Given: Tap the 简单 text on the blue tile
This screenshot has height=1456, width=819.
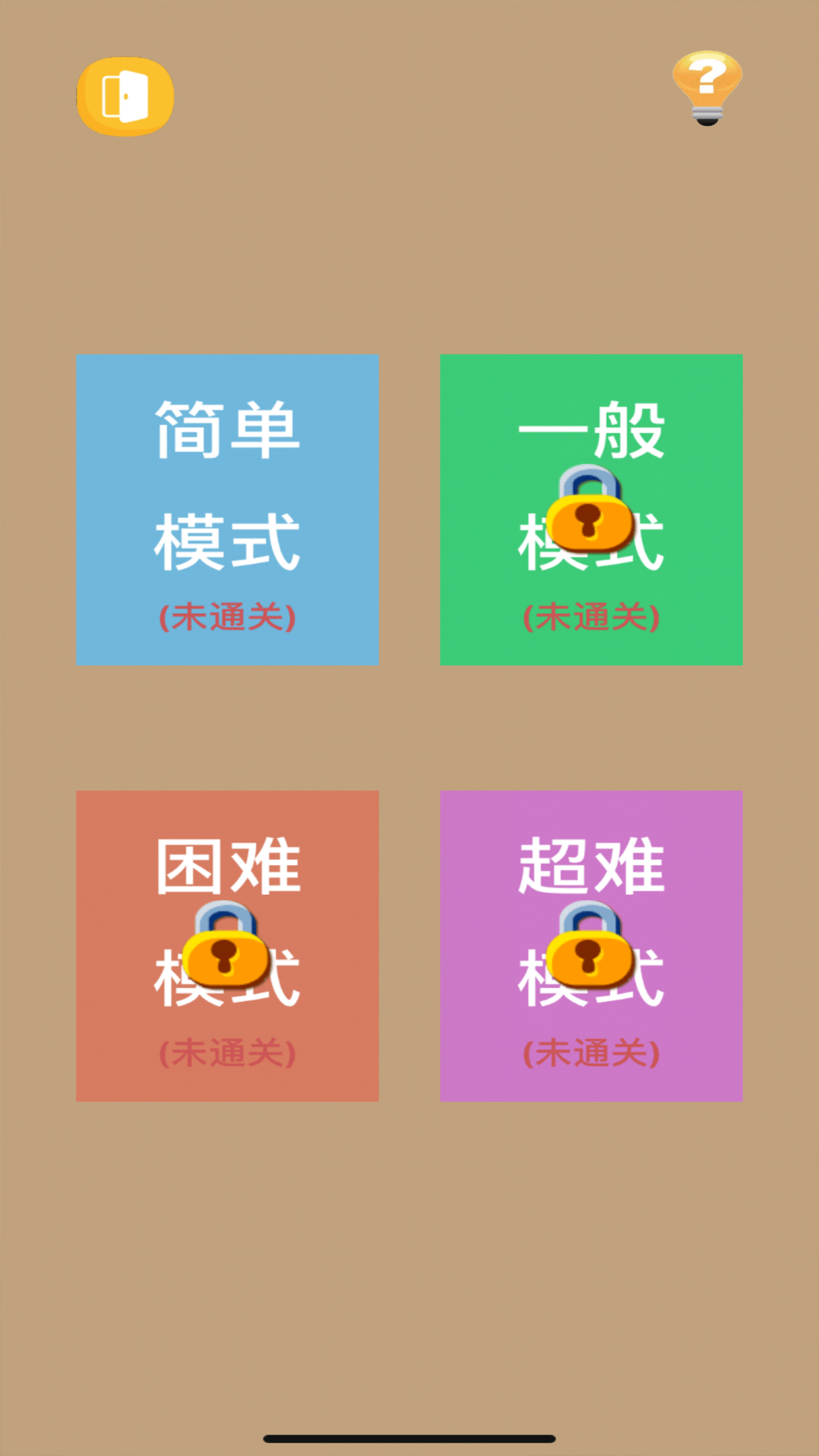Looking at the screenshot, I should tap(227, 429).
